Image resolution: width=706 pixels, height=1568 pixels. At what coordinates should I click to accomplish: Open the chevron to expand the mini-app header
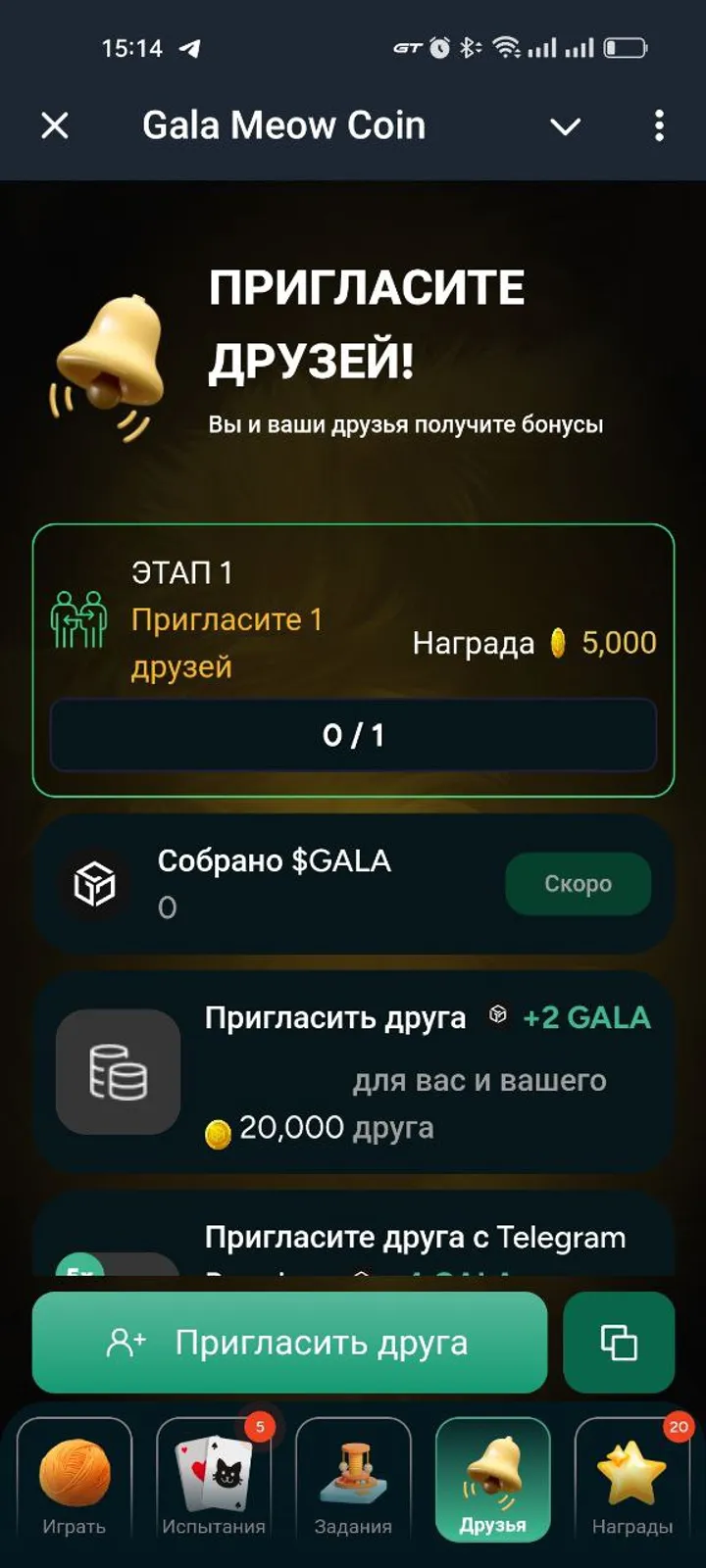565,125
